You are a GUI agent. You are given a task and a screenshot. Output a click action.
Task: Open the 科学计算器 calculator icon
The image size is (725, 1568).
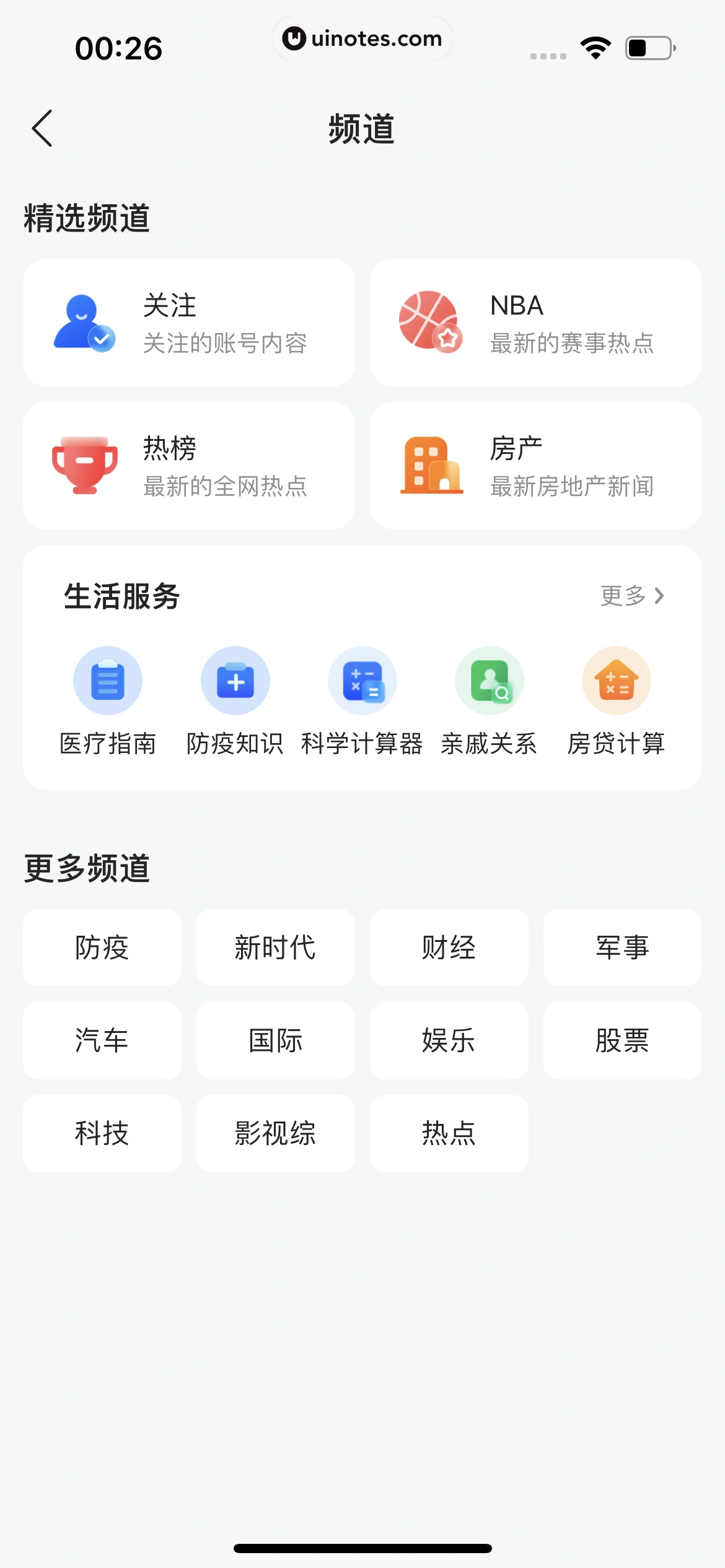point(362,680)
